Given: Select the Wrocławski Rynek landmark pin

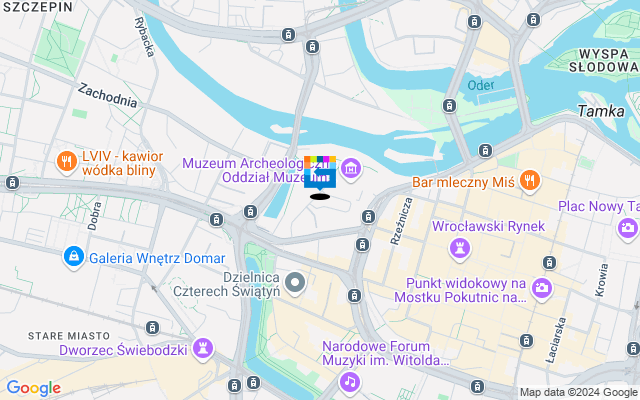Looking at the screenshot, I should (x=461, y=246).
